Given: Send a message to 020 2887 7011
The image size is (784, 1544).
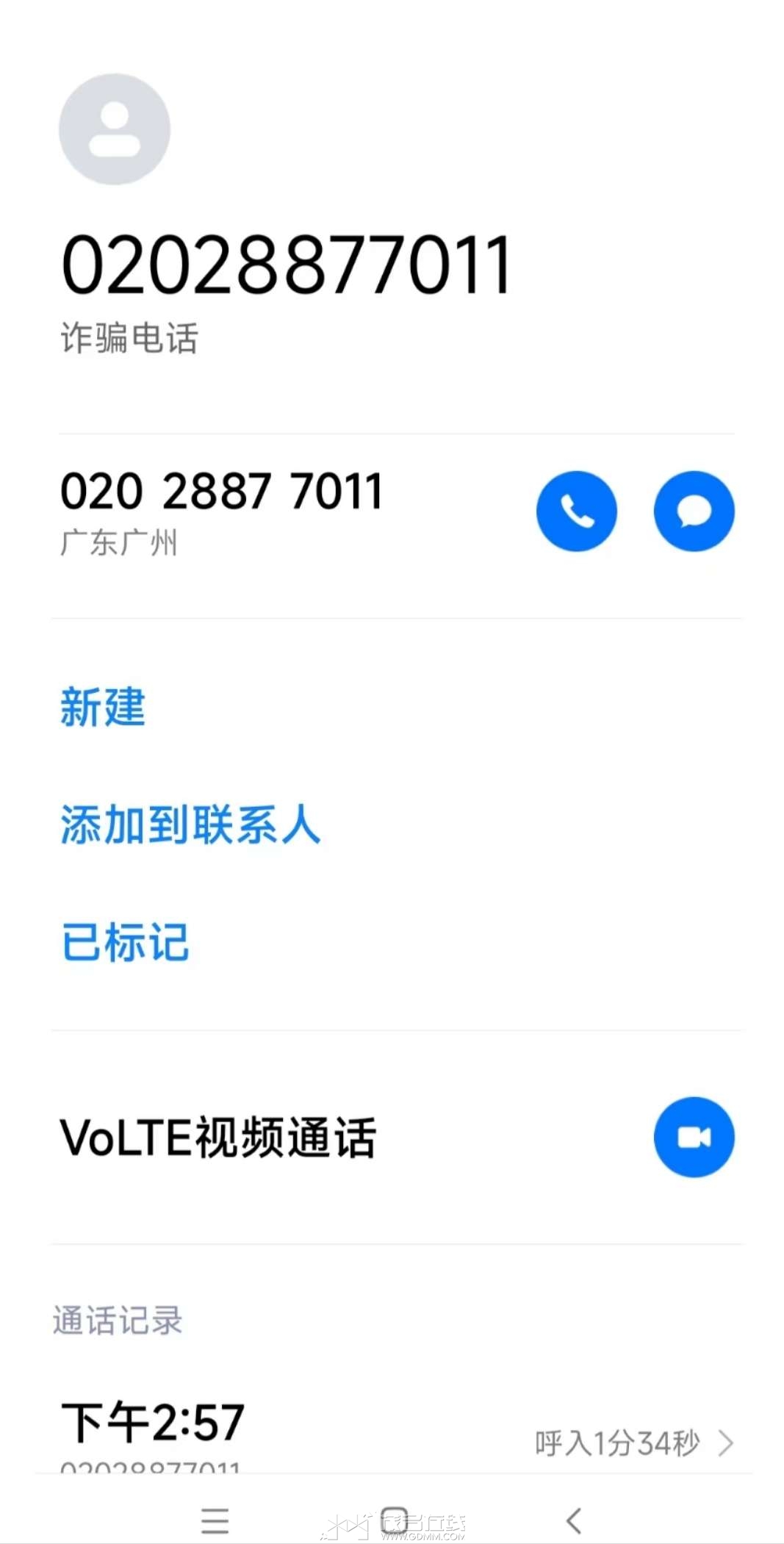Looking at the screenshot, I should (x=694, y=511).
